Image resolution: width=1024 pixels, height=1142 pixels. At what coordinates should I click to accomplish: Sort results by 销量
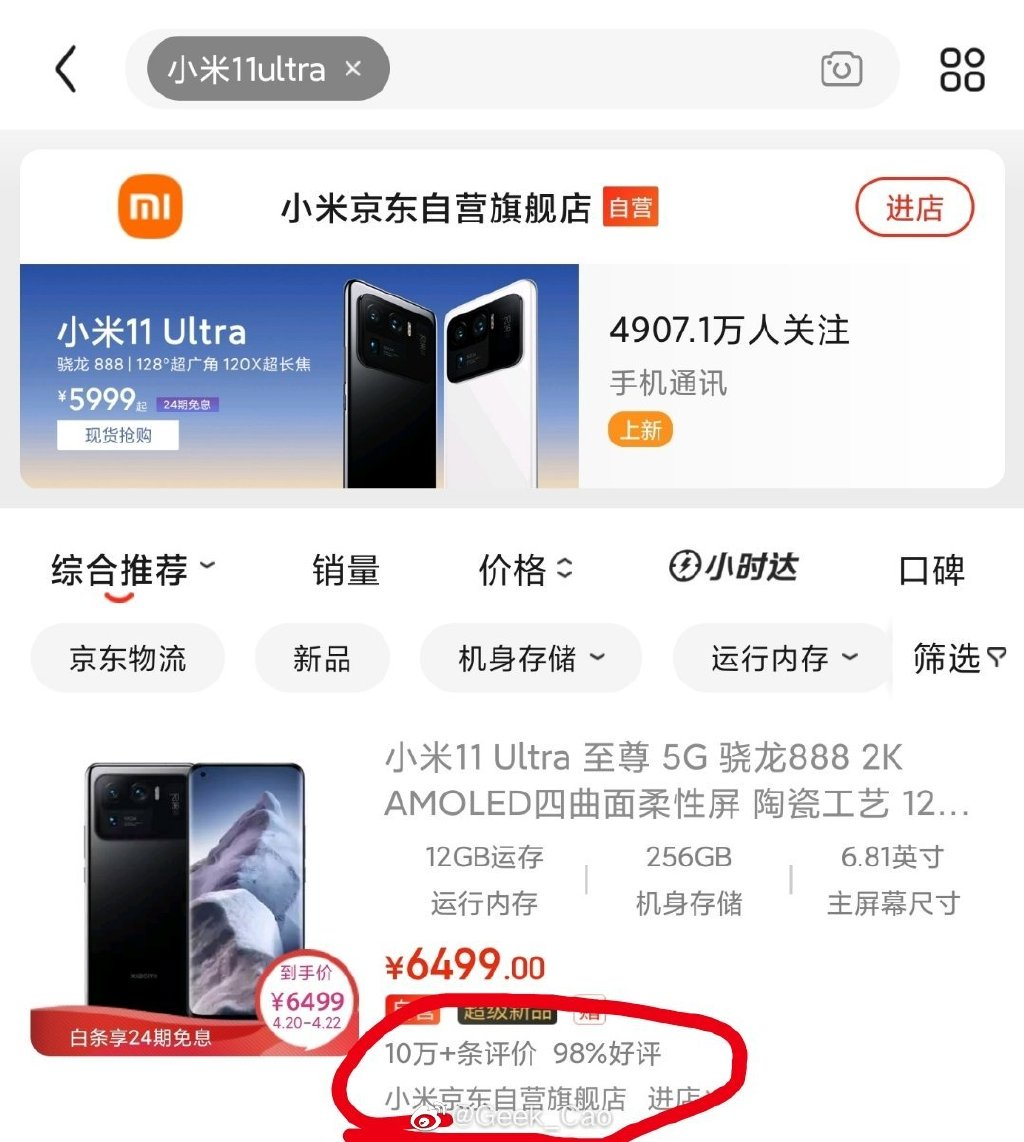346,571
